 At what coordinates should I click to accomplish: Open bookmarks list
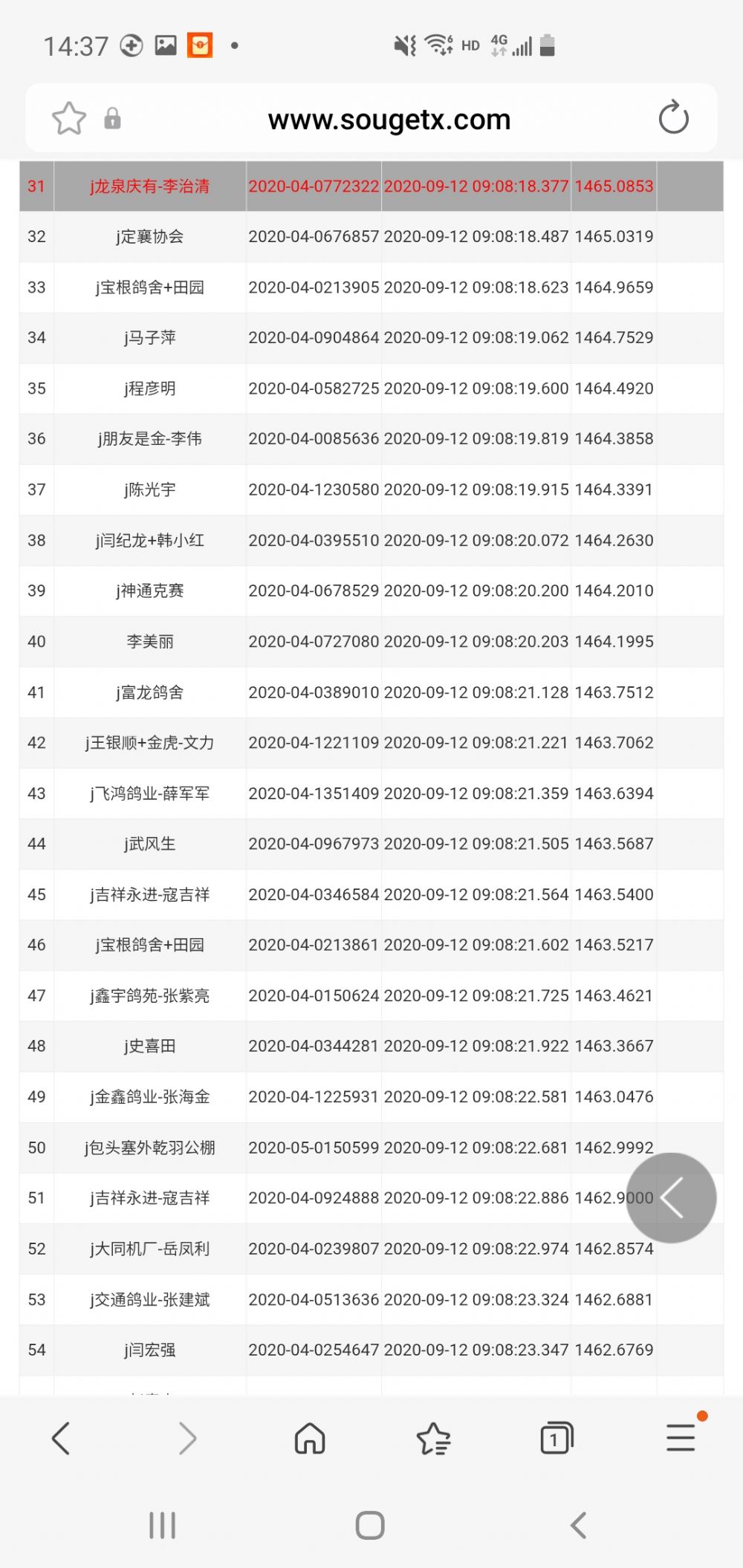[433, 1439]
